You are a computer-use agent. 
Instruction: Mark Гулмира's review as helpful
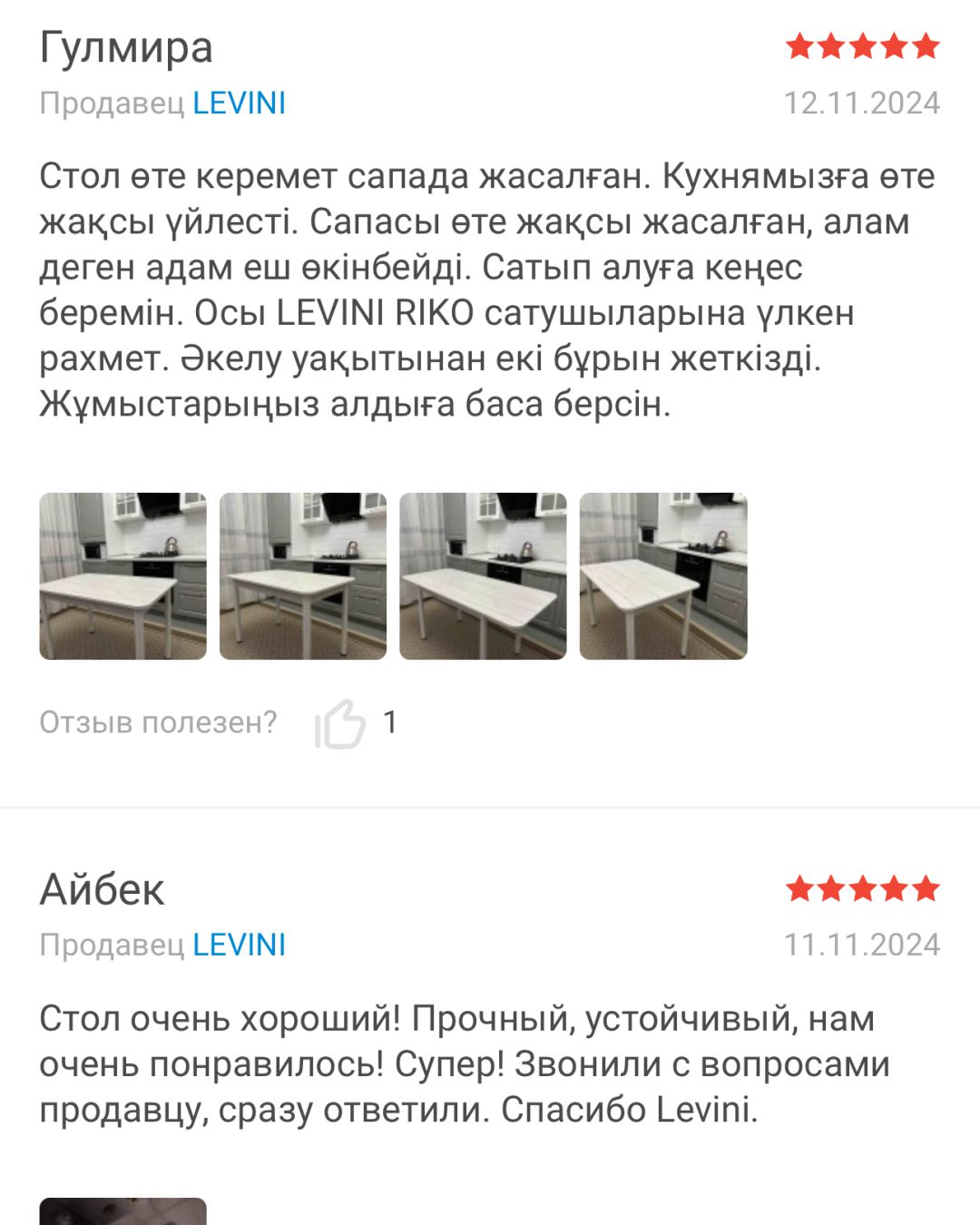340,723
